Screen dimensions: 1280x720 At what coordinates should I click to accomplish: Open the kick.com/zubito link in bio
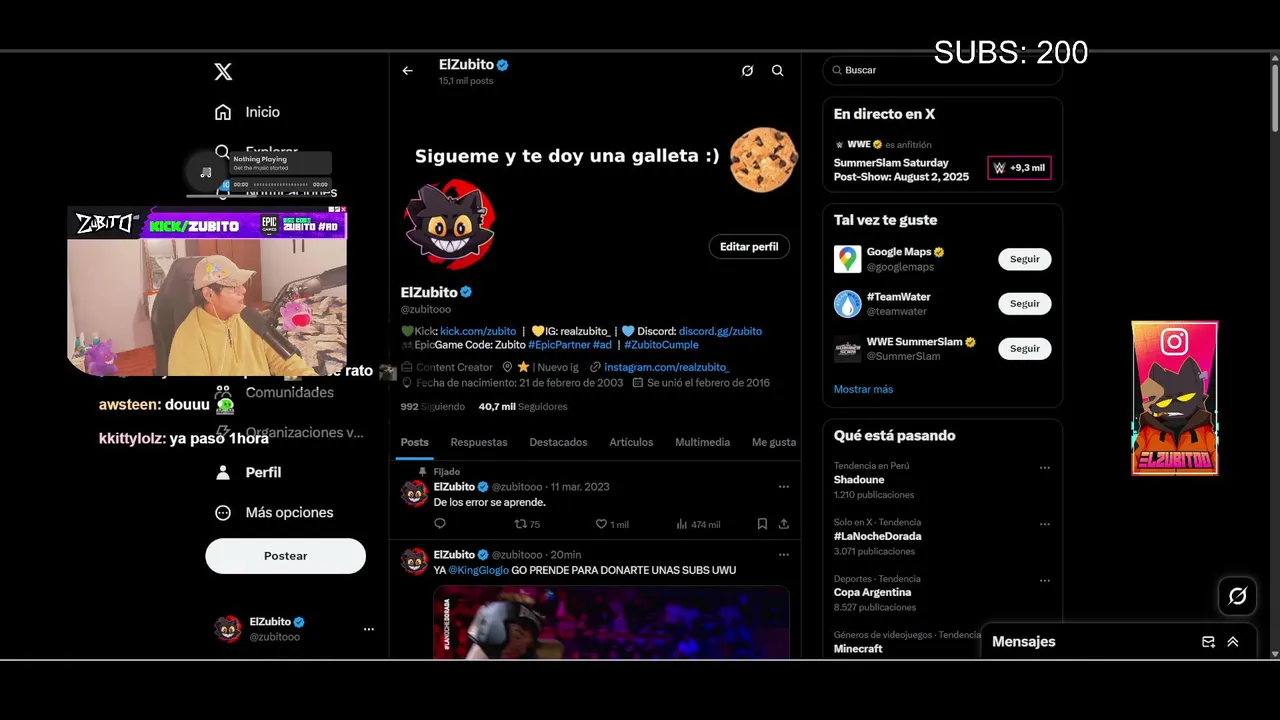click(x=478, y=331)
